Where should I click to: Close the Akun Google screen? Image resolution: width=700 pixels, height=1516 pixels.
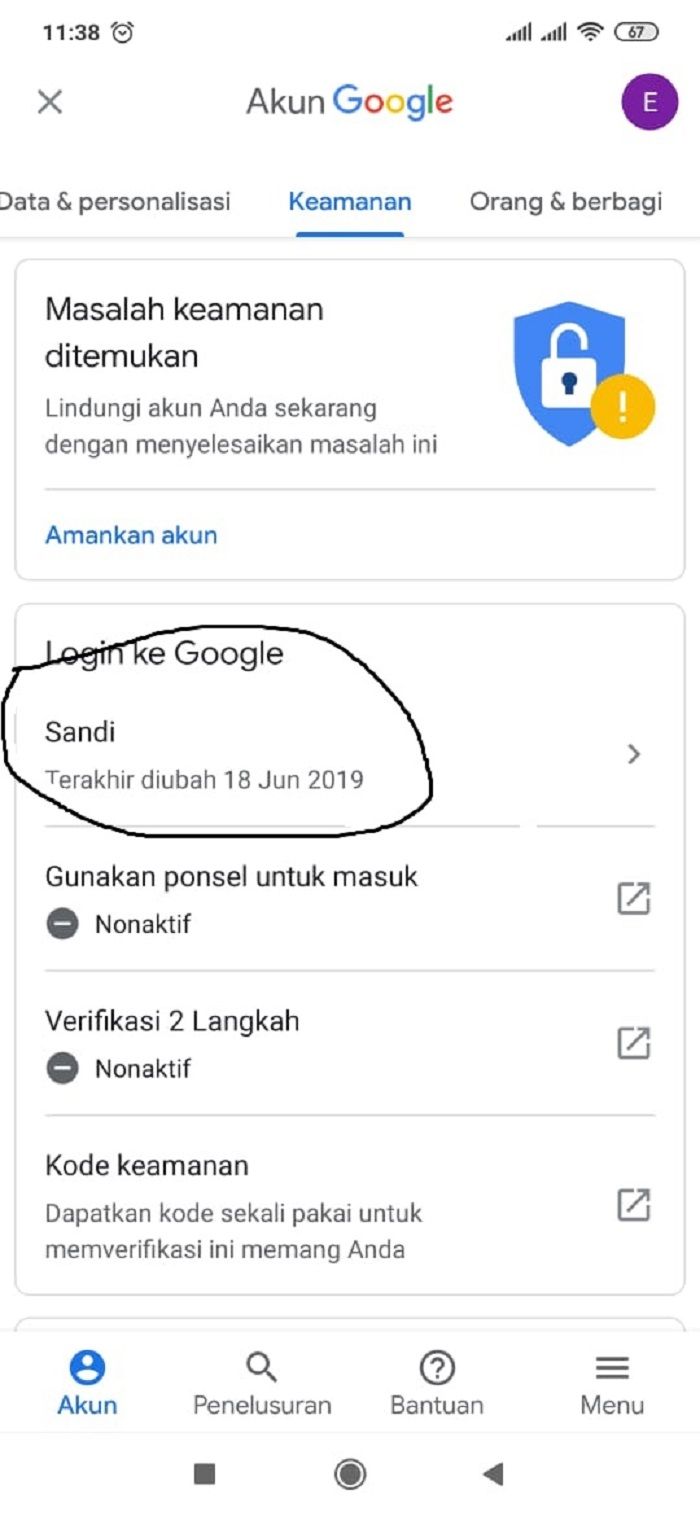click(x=50, y=101)
